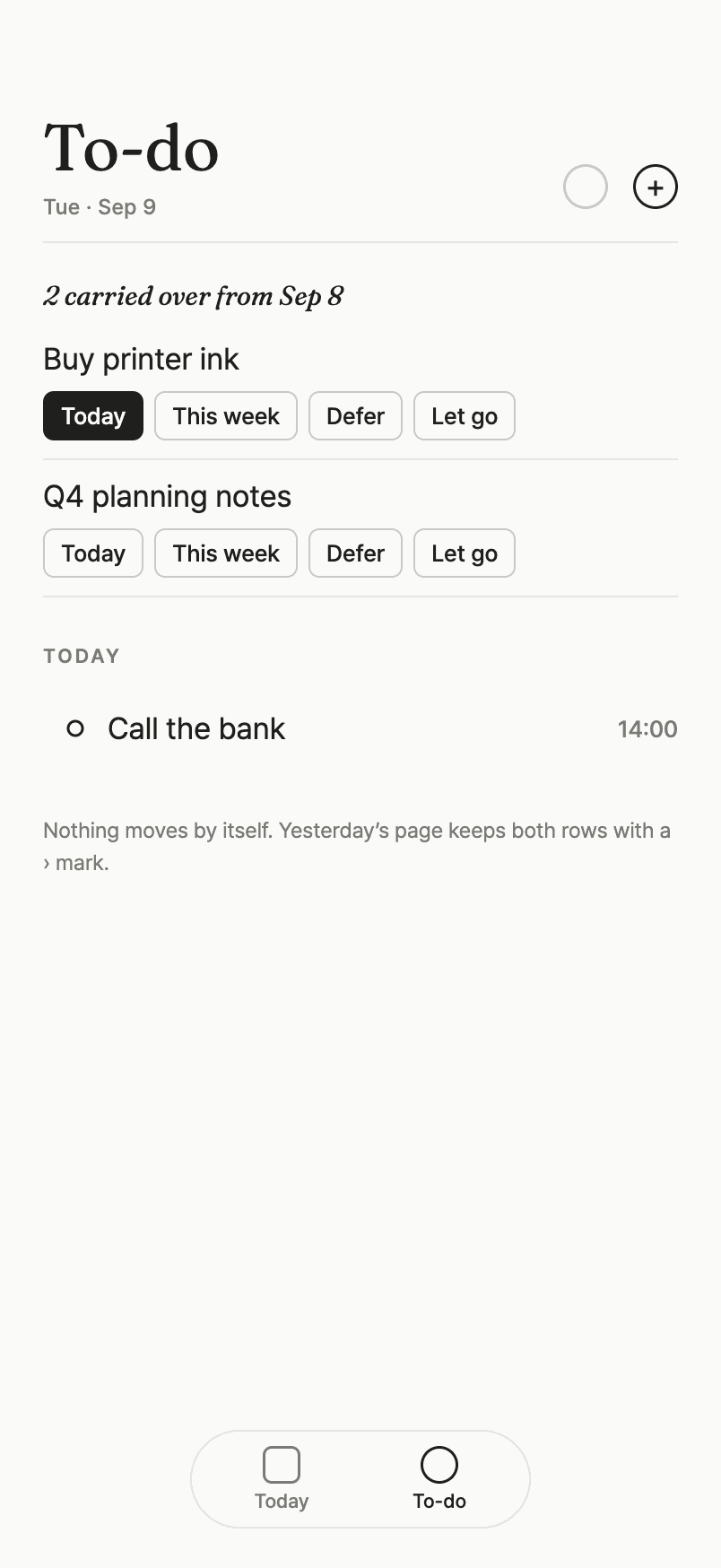
Task: Defer the Buy printer ink task
Action: (x=355, y=416)
